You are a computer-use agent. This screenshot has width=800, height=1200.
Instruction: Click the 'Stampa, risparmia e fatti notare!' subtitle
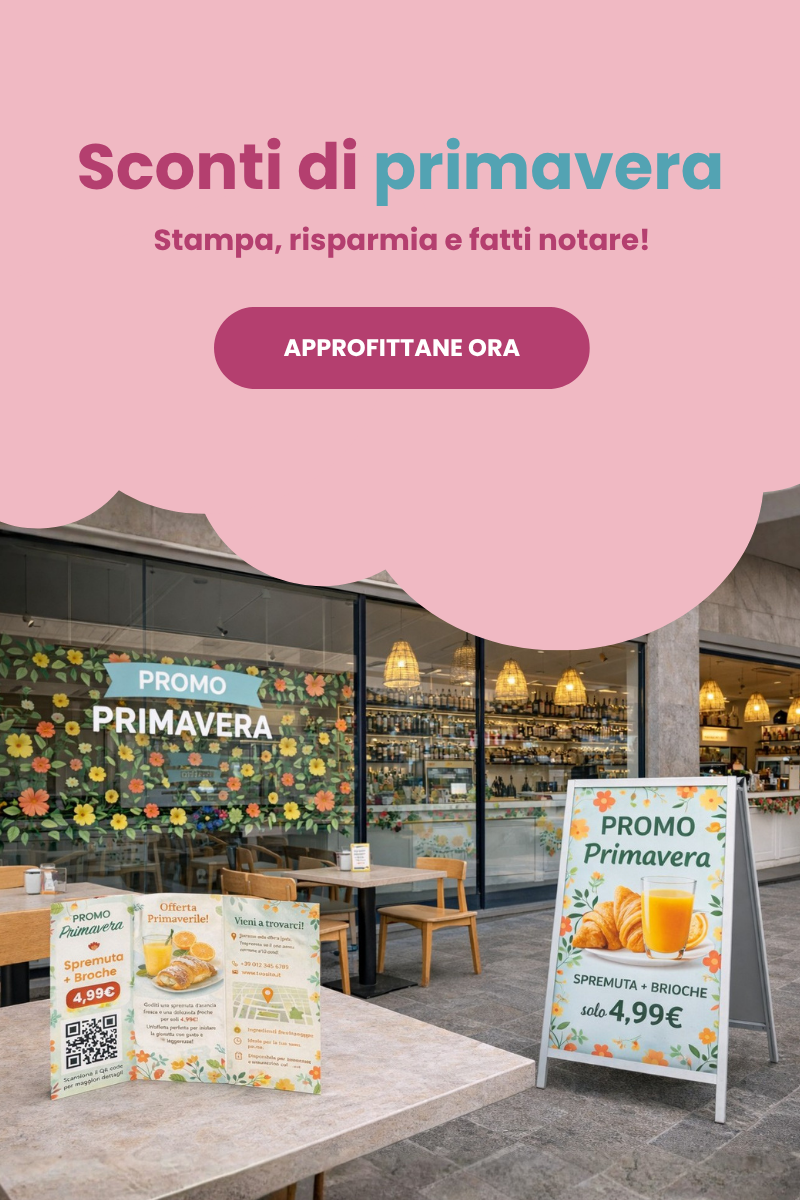point(400,240)
